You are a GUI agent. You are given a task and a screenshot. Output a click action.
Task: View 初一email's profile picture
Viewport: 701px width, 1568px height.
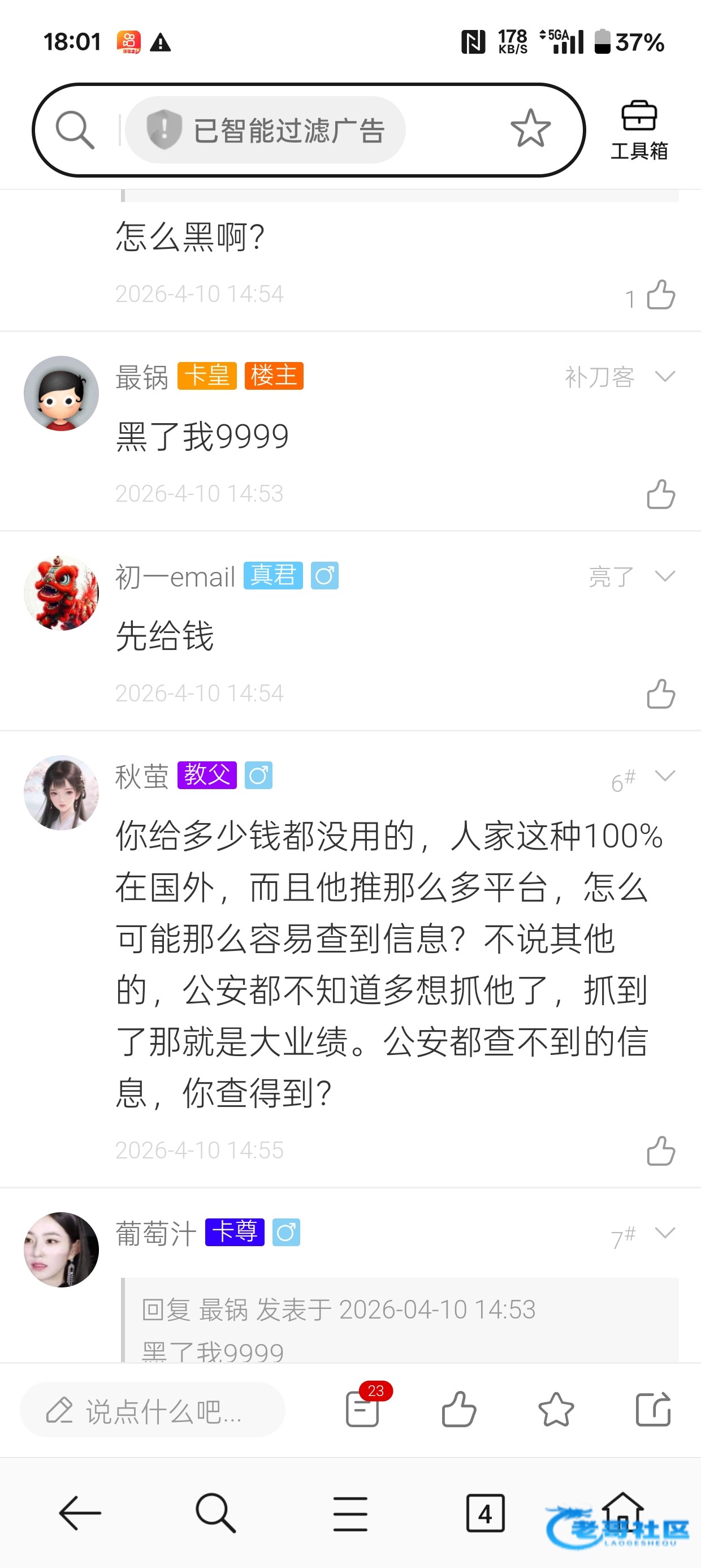(x=61, y=593)
